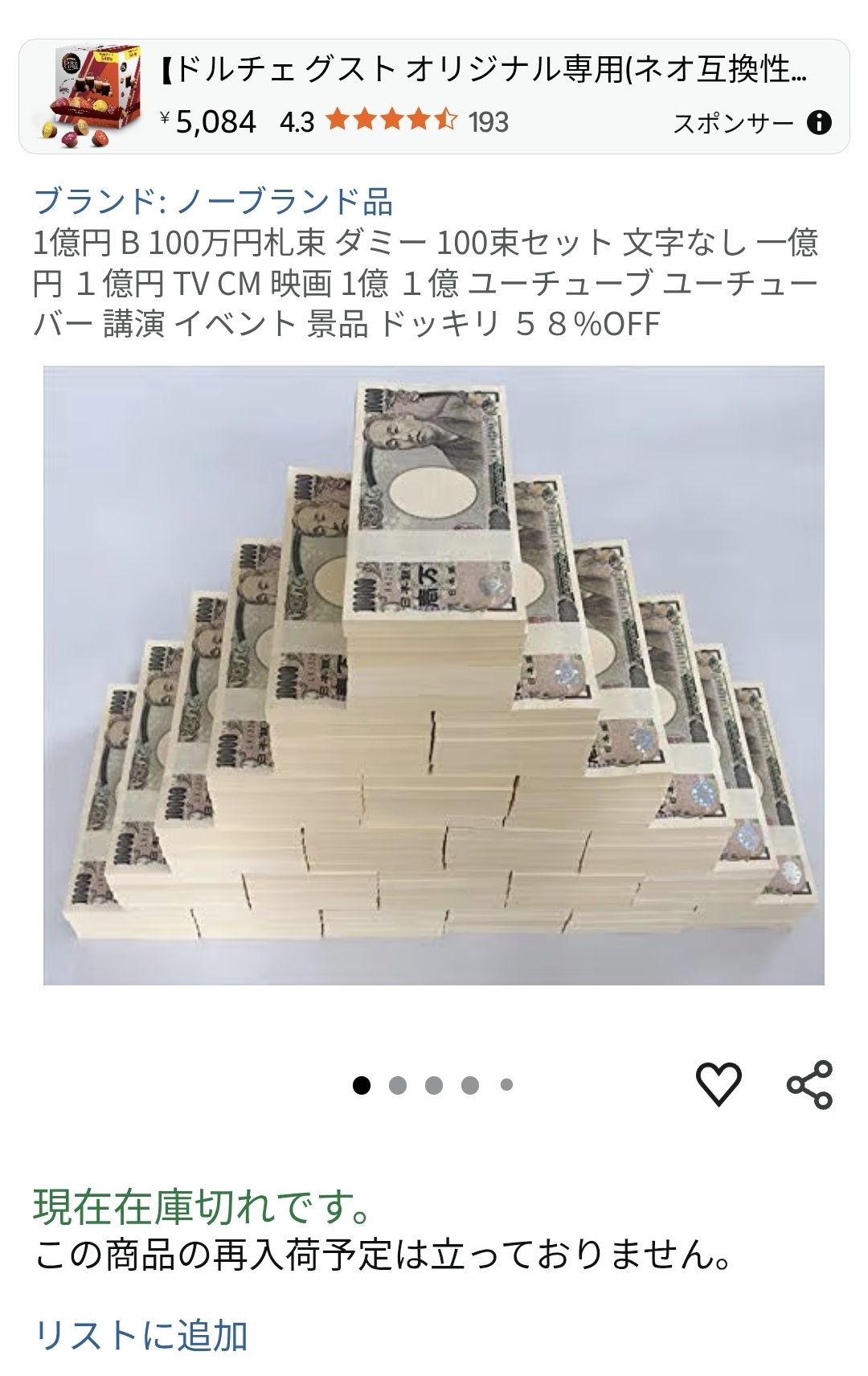Tap リストに追加 to add to list
The height and width of the screenshot is (1376, 868).
coord(141,1335)
